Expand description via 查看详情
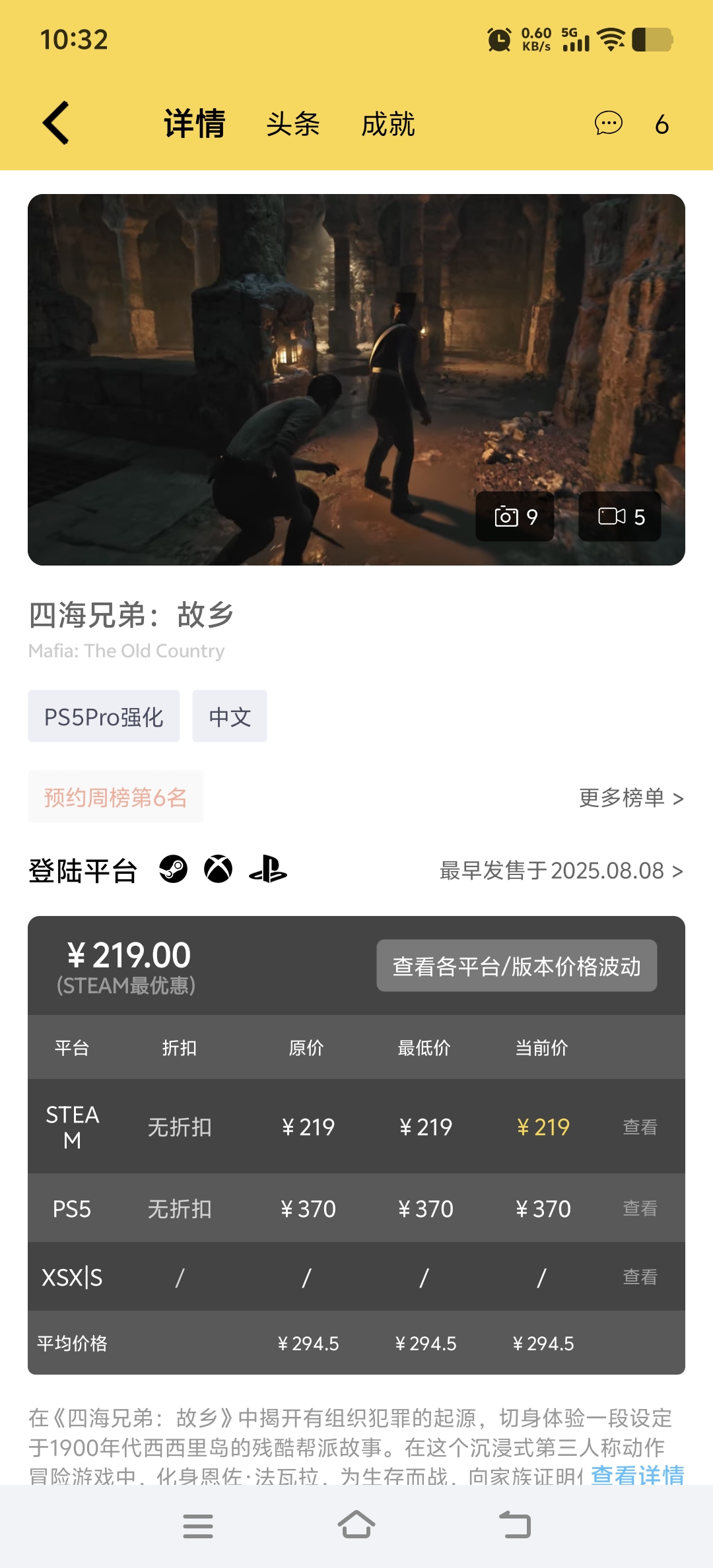The width and height of the screenshot is (713, 1568). [636, 1474]
